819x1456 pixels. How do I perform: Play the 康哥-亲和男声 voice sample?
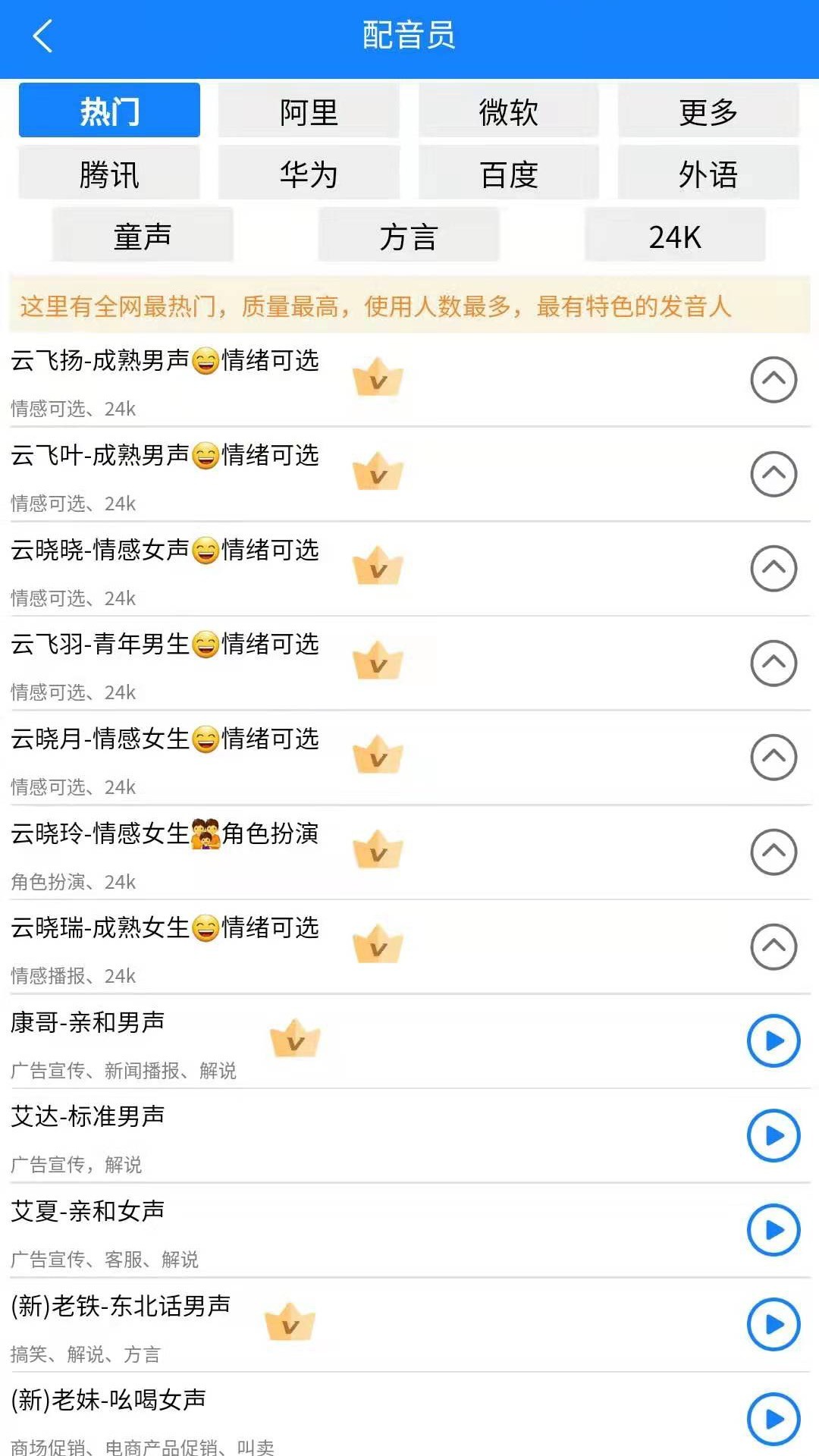(773, 1041)
